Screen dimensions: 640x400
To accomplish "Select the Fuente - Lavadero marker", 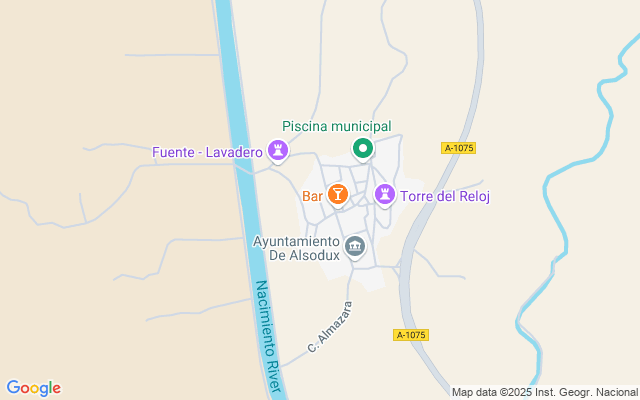I will tap(278, 152).
